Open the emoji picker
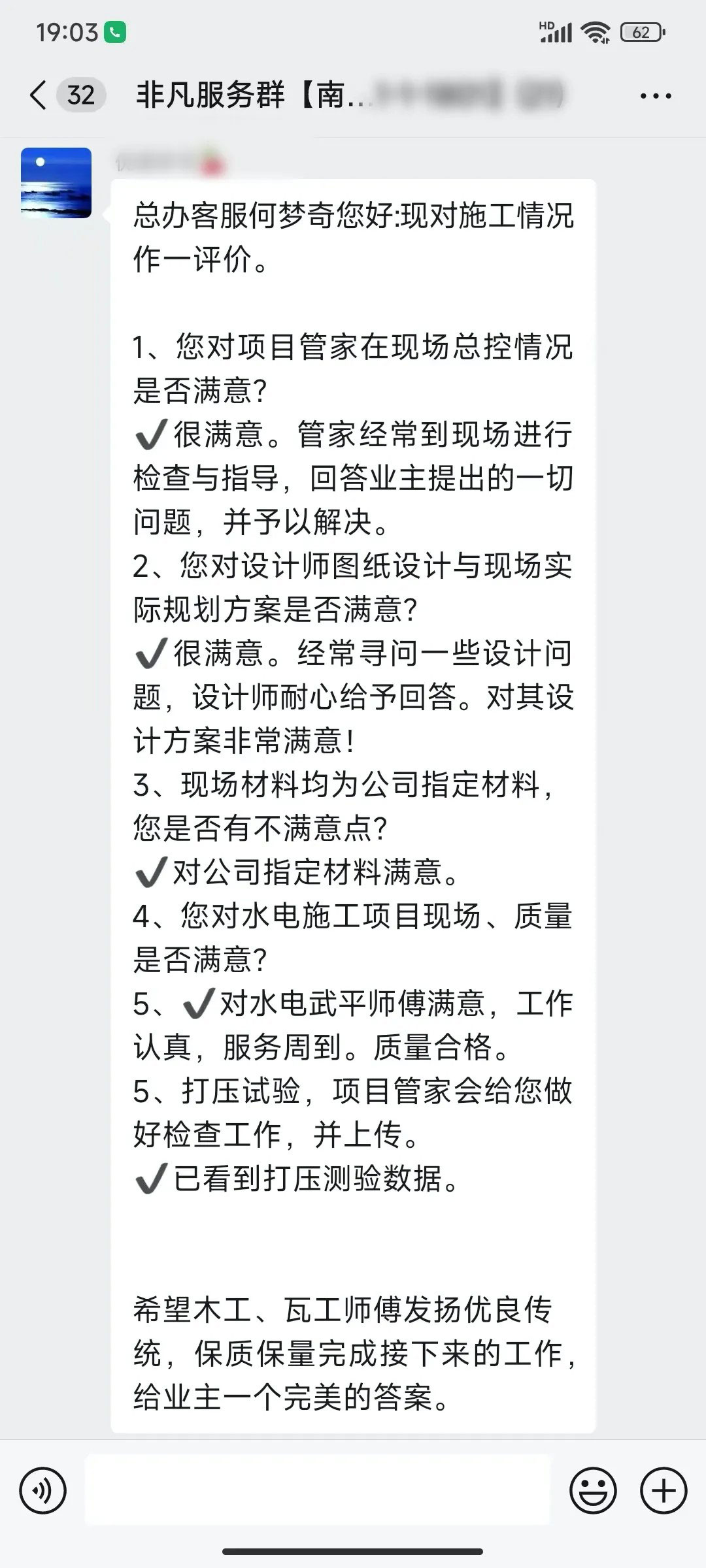Screen dimensions: 706x1568 point(593,1491)
